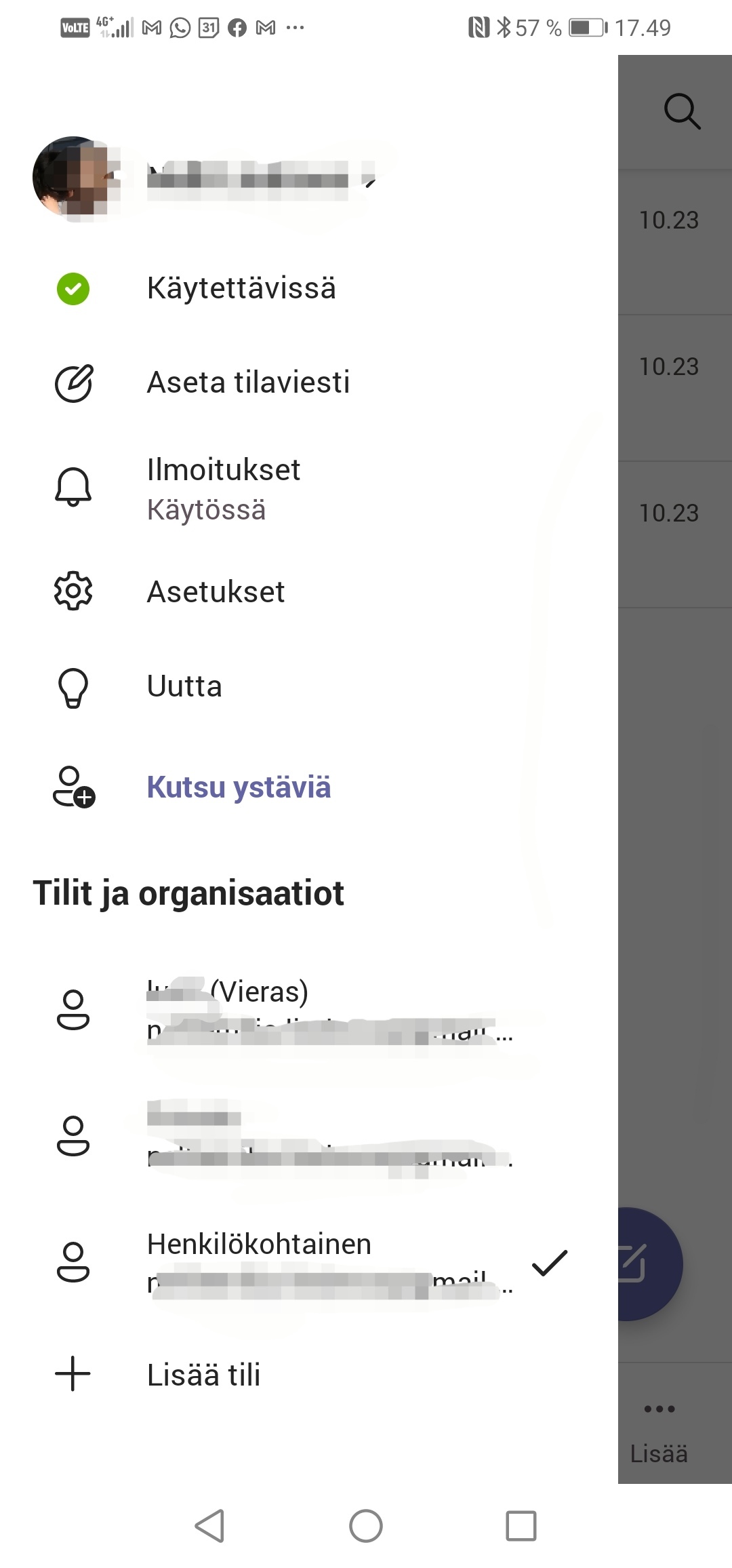
Task: Open Ilmoitukset notification settings
Action: (x=224, y=488)
